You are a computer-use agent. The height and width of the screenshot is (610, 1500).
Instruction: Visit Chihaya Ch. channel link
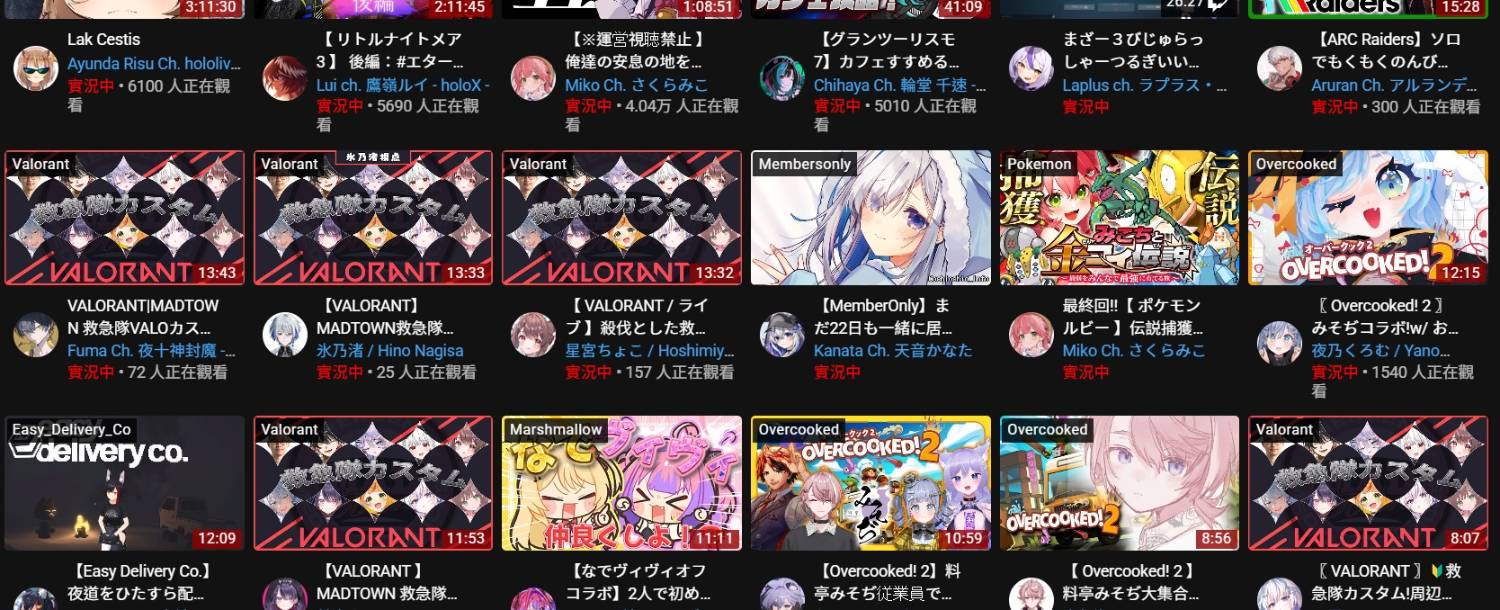[900, 86]
